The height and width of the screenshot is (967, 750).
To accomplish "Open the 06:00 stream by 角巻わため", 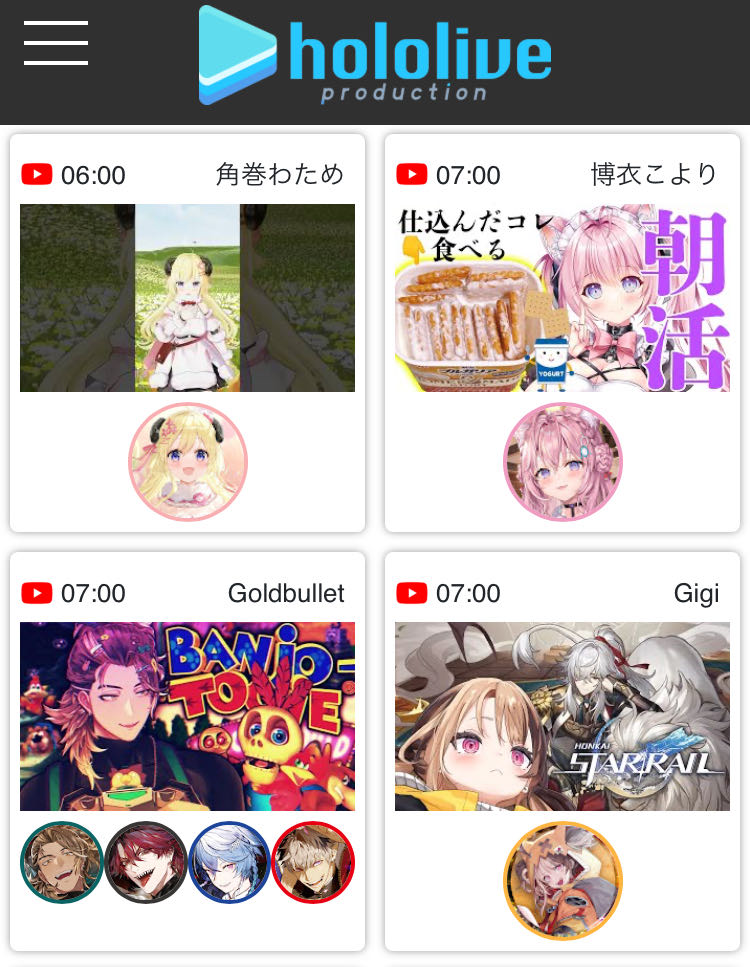I will tap(187, 298).
